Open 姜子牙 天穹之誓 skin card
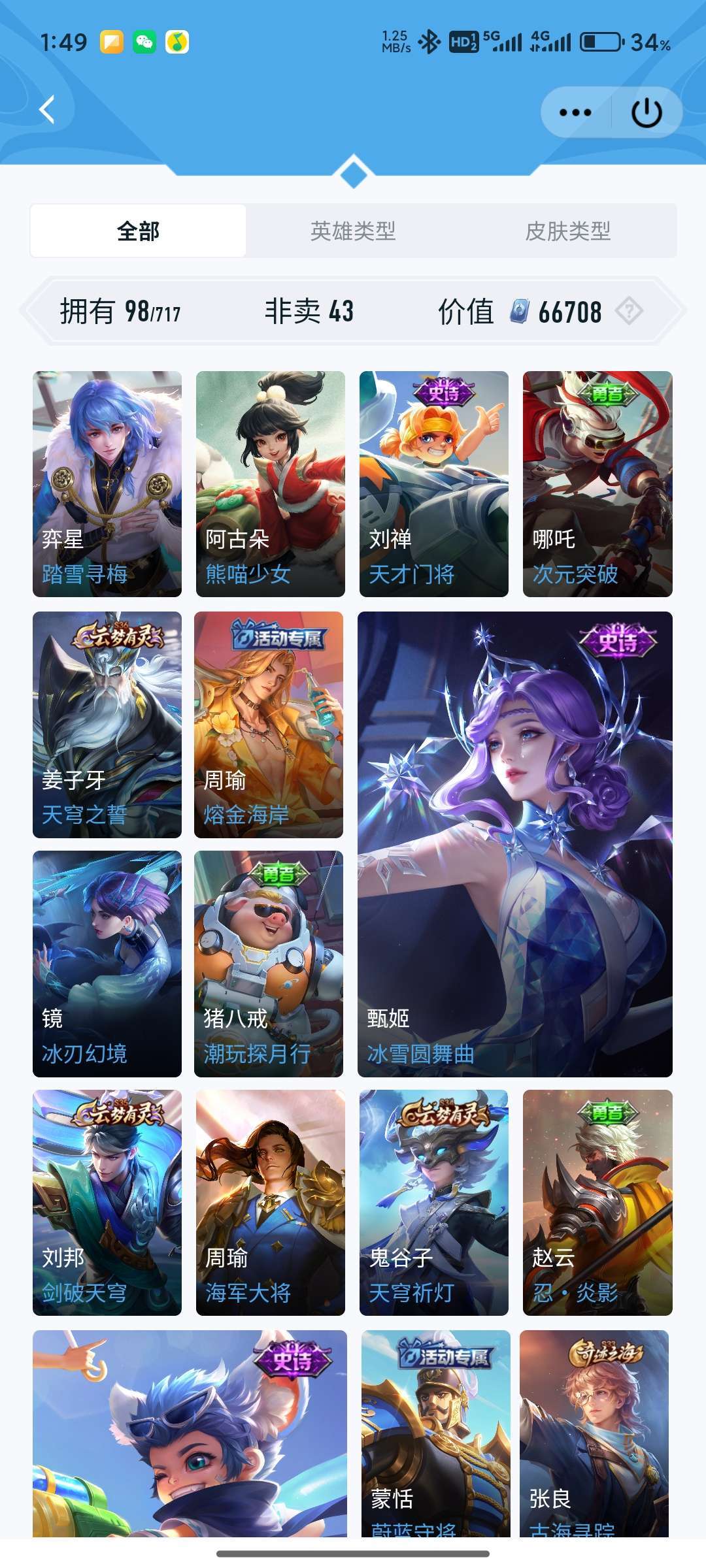The width and height of the screenshot is (706, 1568). point(107,725)
